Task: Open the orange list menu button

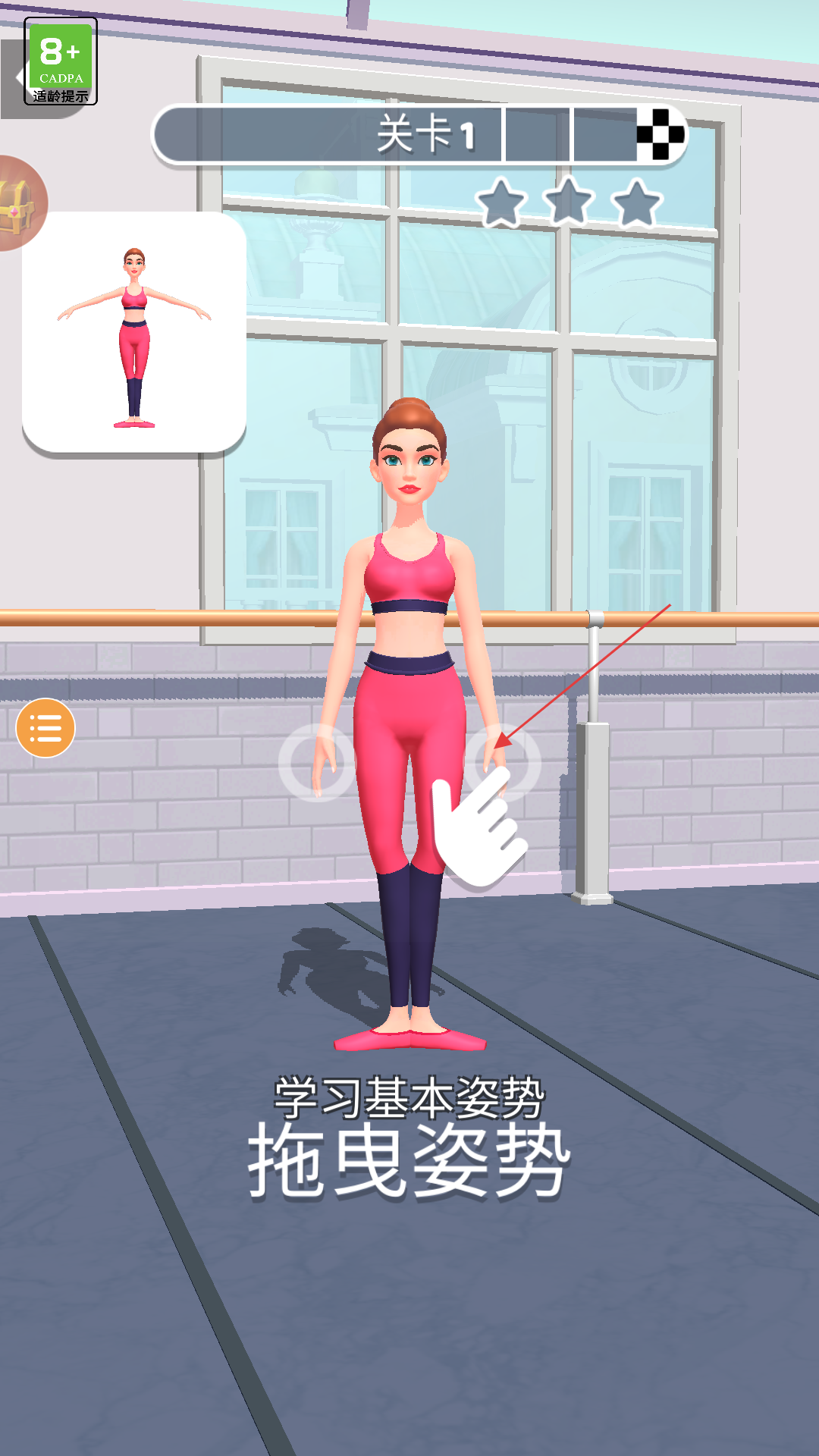Action: (x=45, y=728)
